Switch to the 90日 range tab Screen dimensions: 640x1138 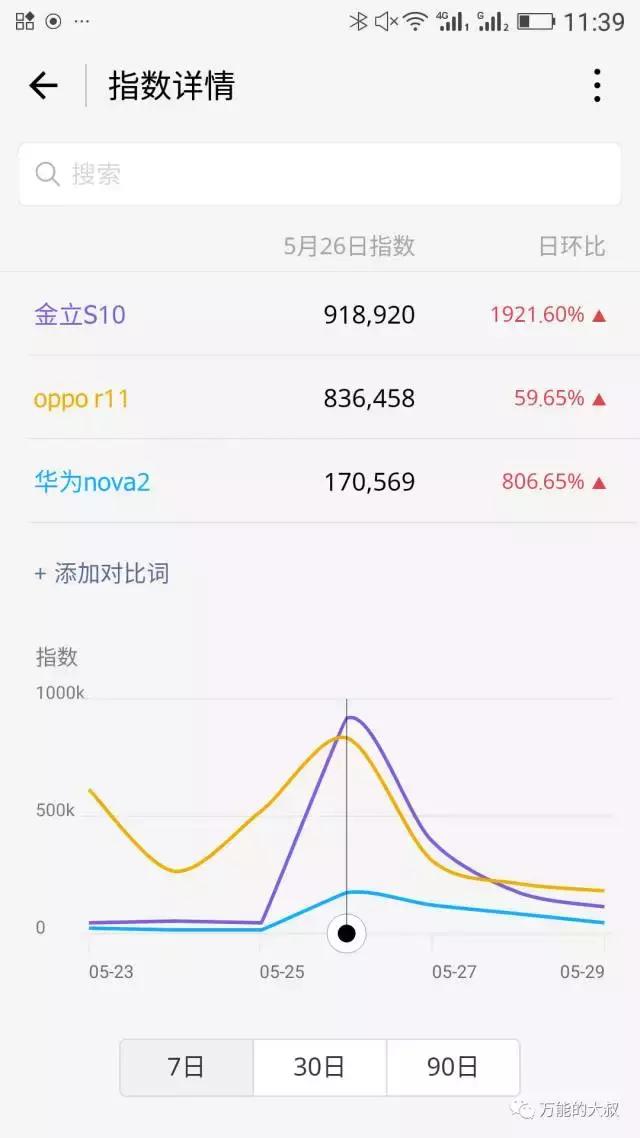[452, 1067]
